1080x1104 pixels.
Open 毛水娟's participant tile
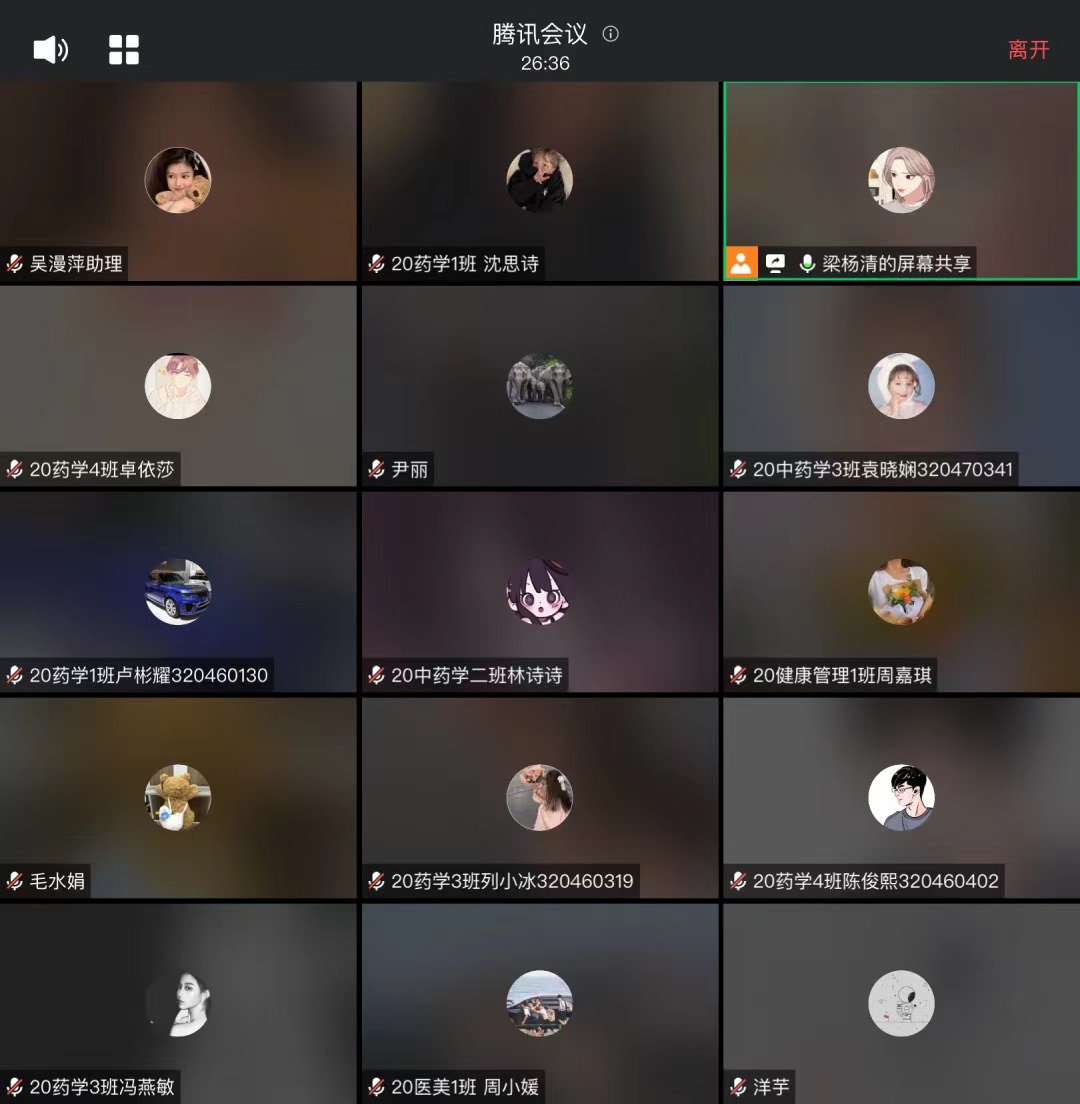click(x=178, y=798)
